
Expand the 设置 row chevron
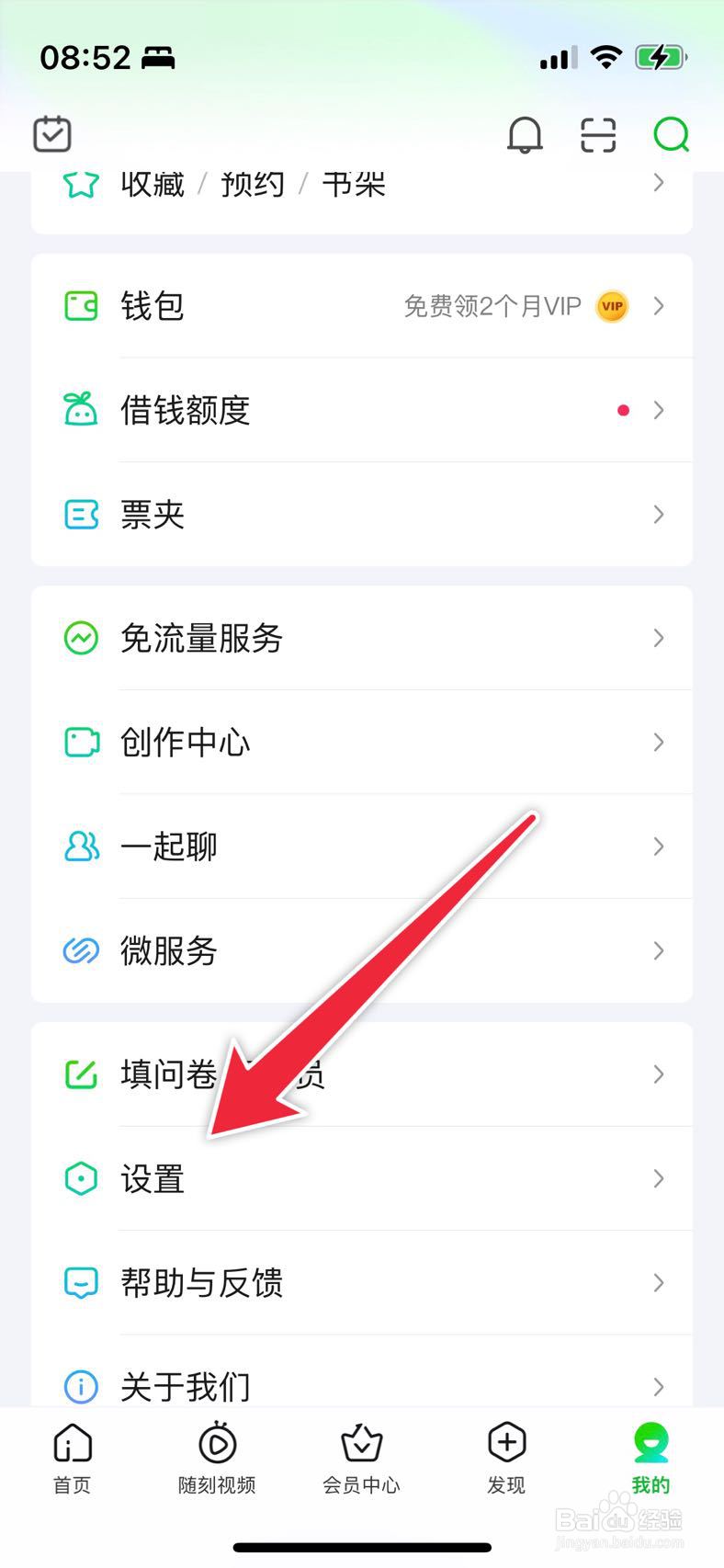point(658,1178)
